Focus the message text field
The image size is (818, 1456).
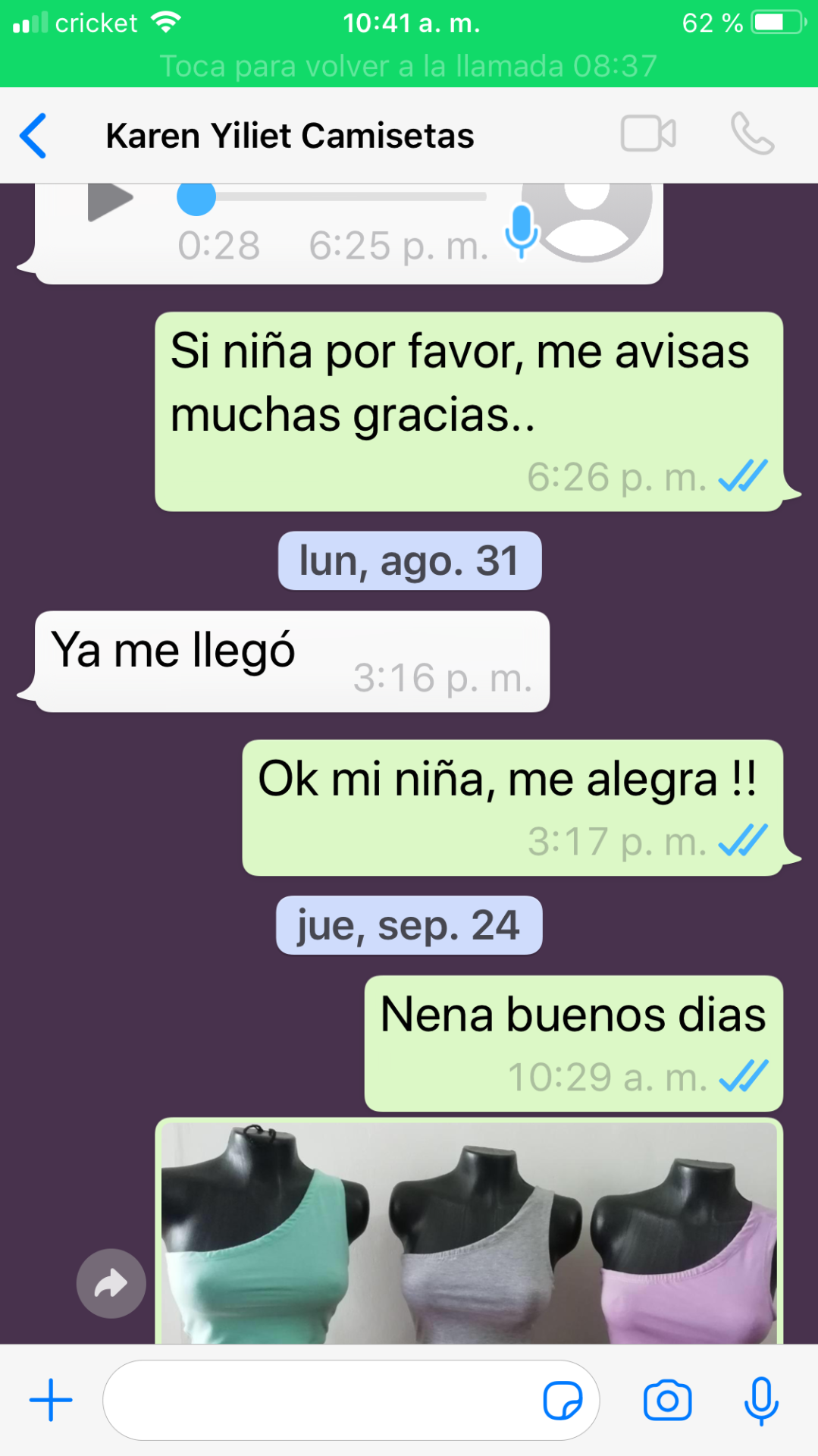[x=318, y=1400]
